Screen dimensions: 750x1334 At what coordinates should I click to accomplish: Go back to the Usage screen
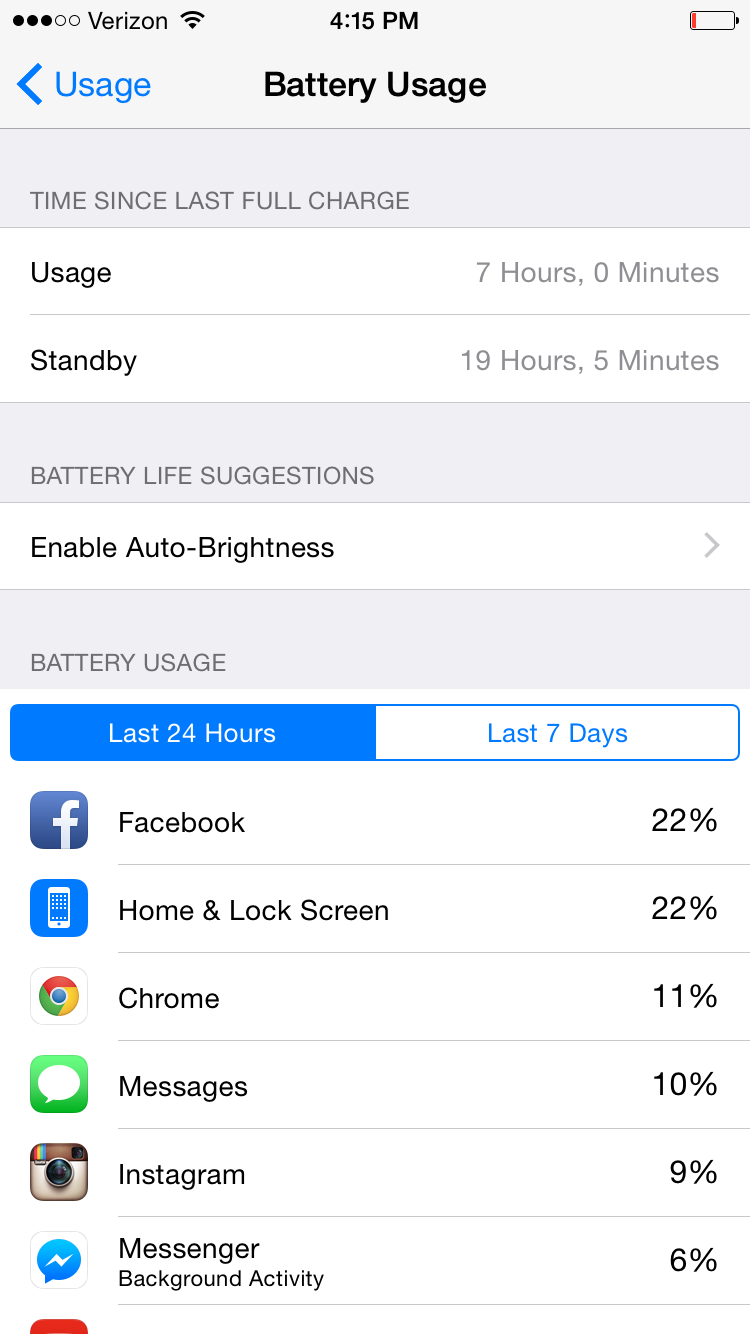pos(84,85)
